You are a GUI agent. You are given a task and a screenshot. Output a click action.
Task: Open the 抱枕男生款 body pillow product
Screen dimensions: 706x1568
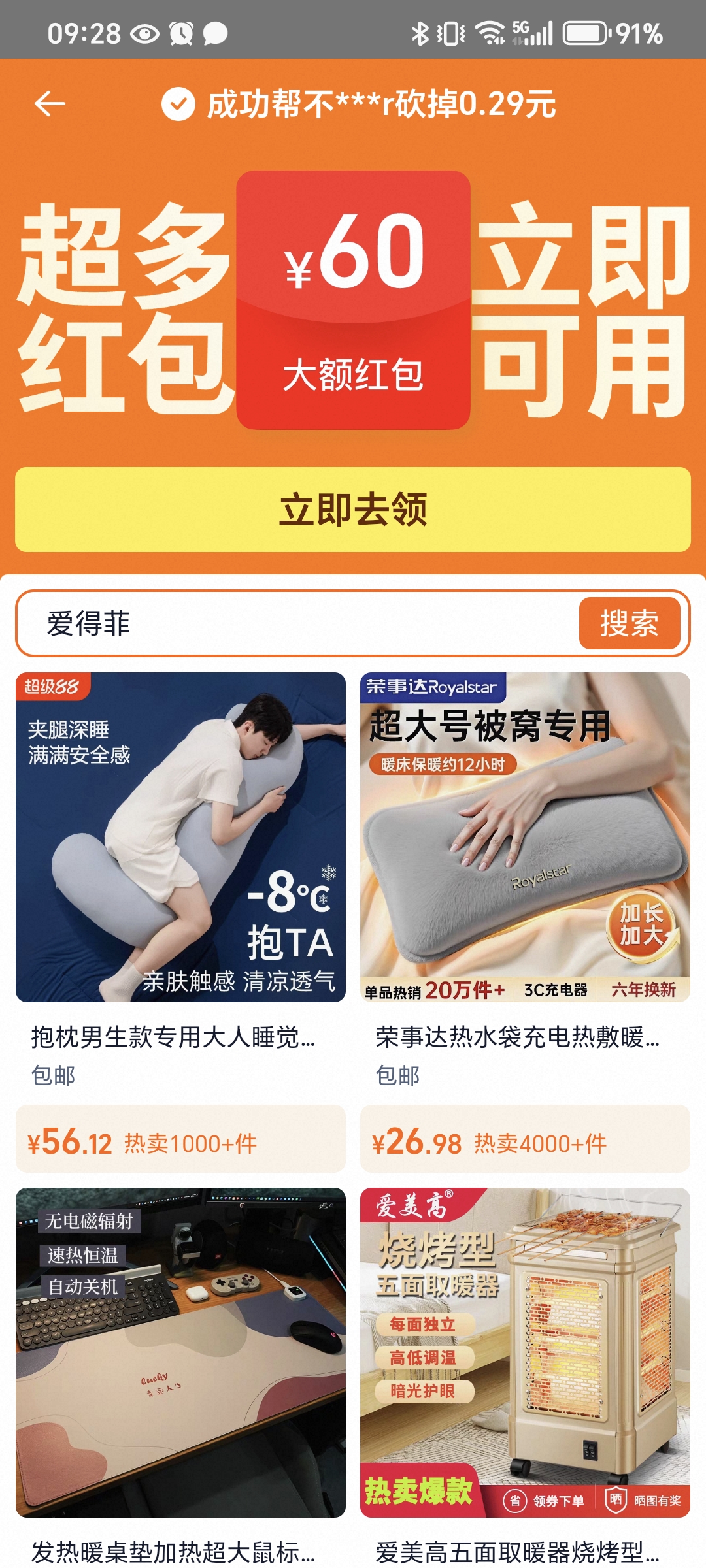point(180,838)
